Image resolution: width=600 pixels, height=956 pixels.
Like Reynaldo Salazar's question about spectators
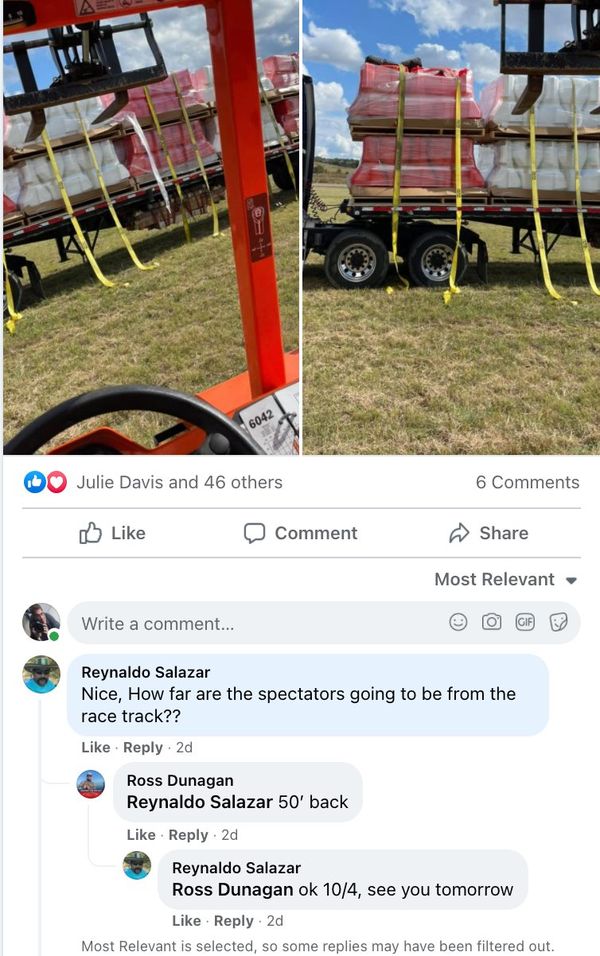point(96,747)
